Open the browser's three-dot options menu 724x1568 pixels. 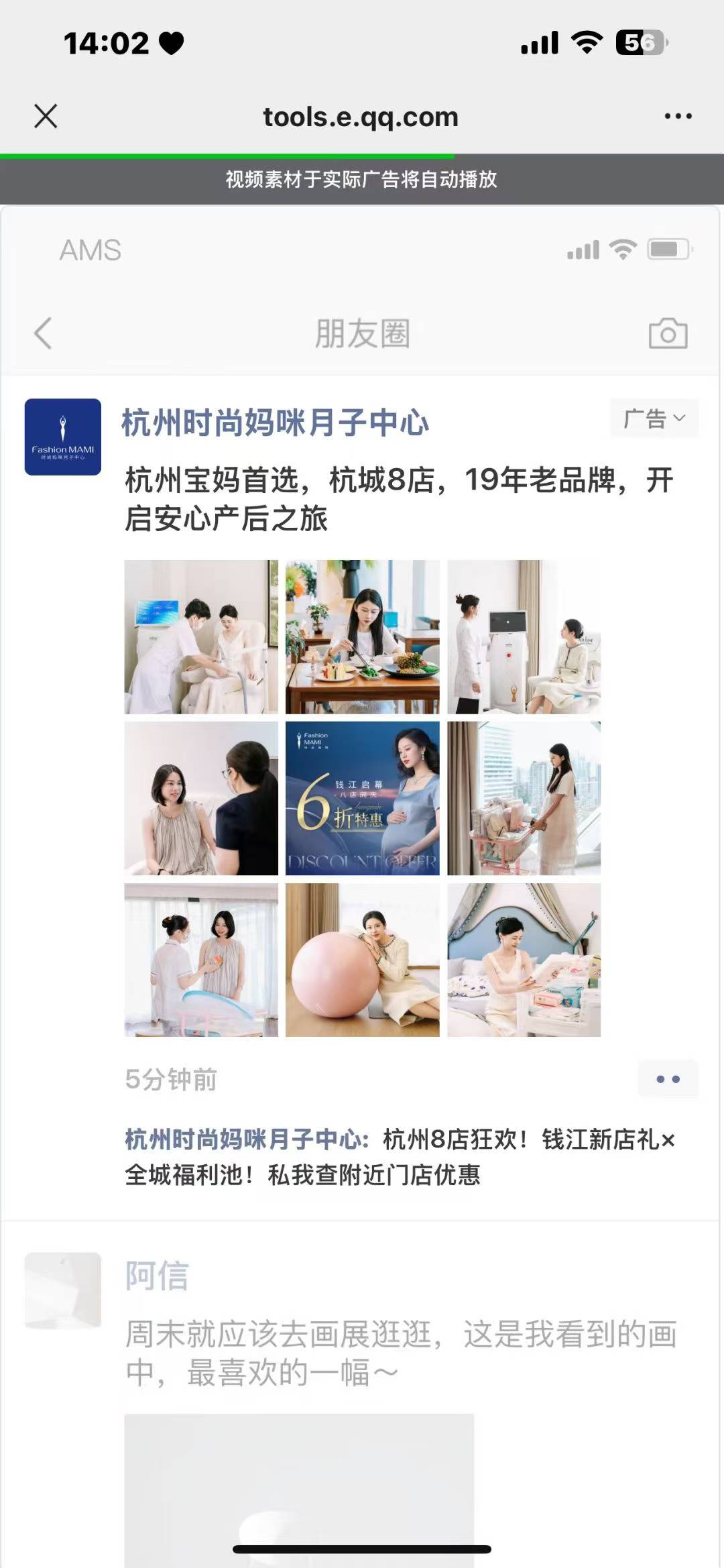click(x=678, y=116)
